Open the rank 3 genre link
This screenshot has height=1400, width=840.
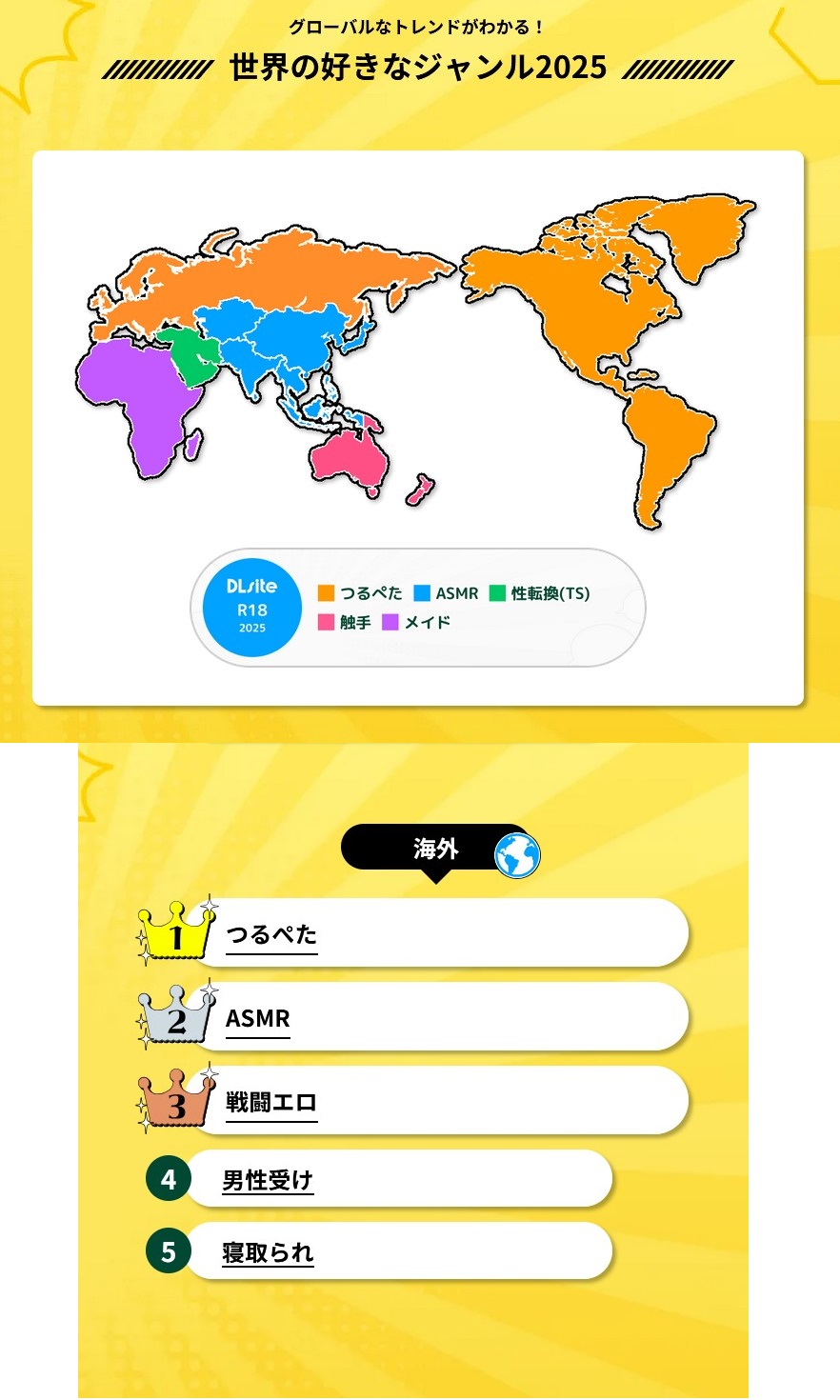pyautogui.click(x=271, y=1103)
